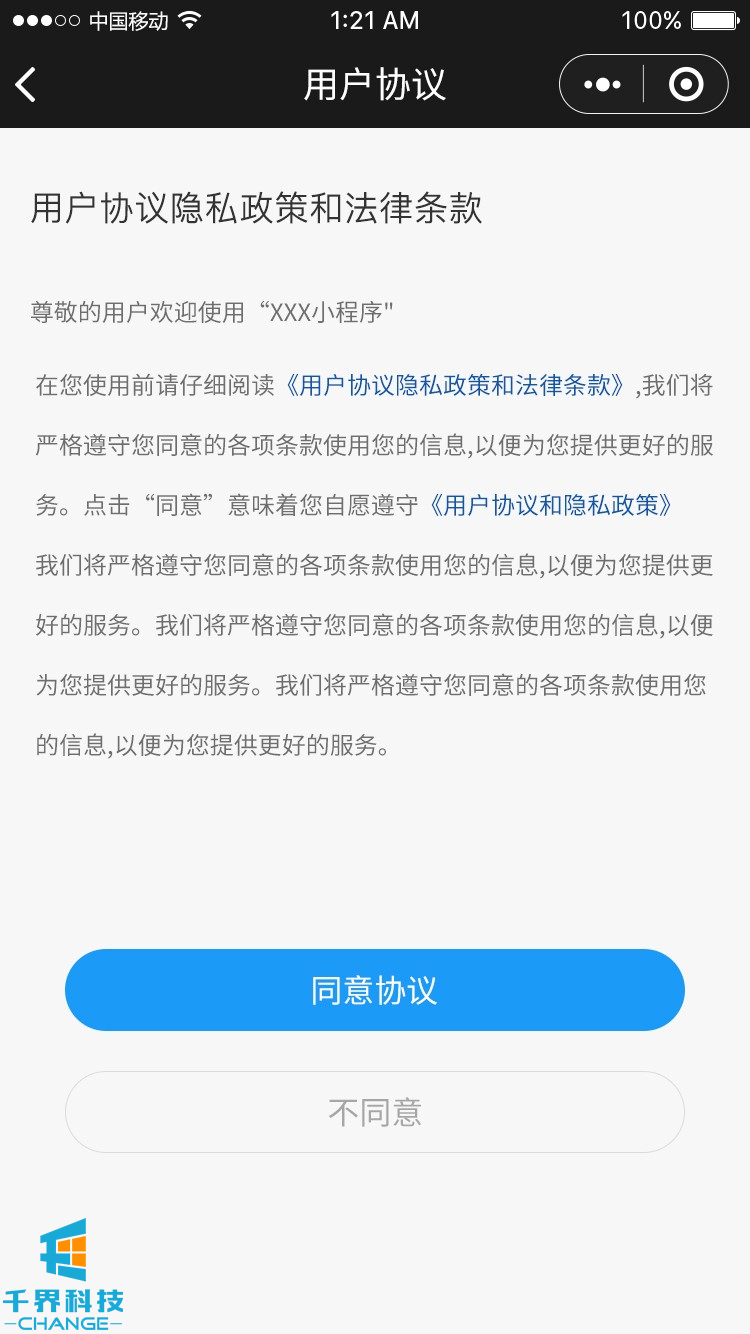Tap the 同意协议 button
750x1334 pixels.
(375, 990)
